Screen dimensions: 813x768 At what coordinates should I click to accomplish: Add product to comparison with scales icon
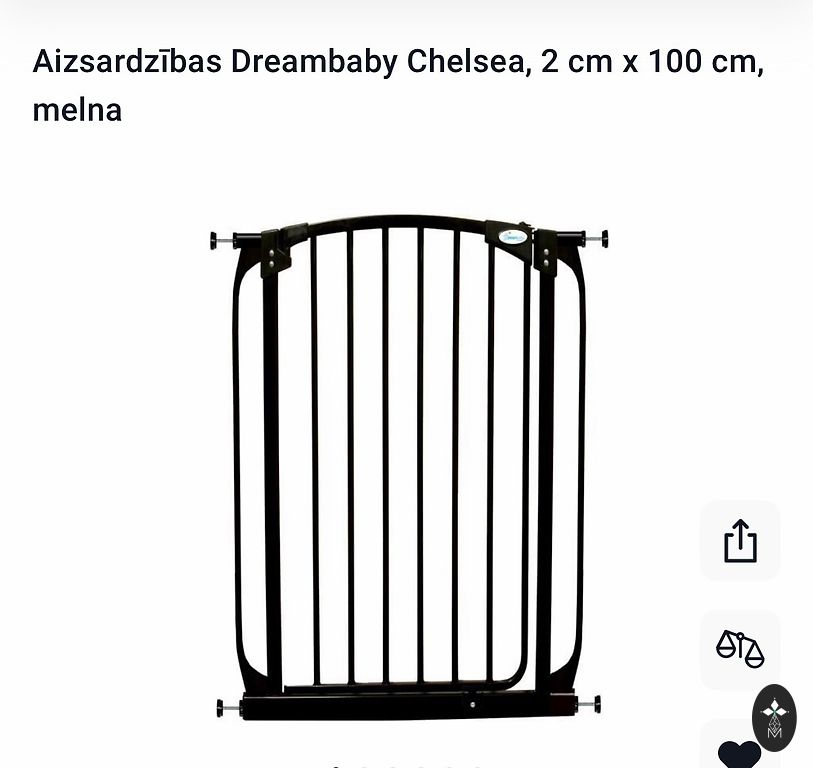pyautogui.click(x=740, y=649)
